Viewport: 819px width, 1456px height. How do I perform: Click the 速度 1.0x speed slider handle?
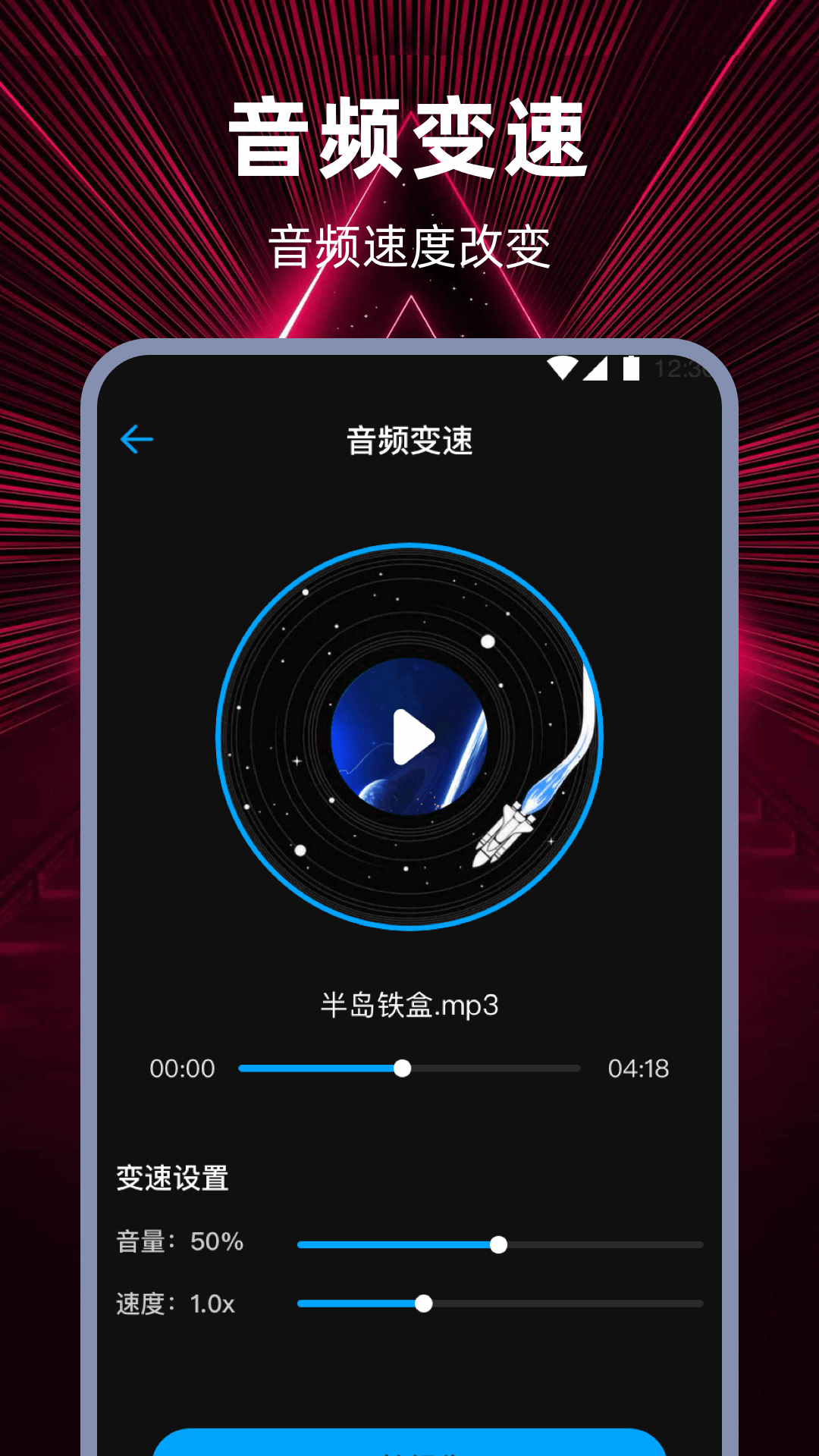425,1302
